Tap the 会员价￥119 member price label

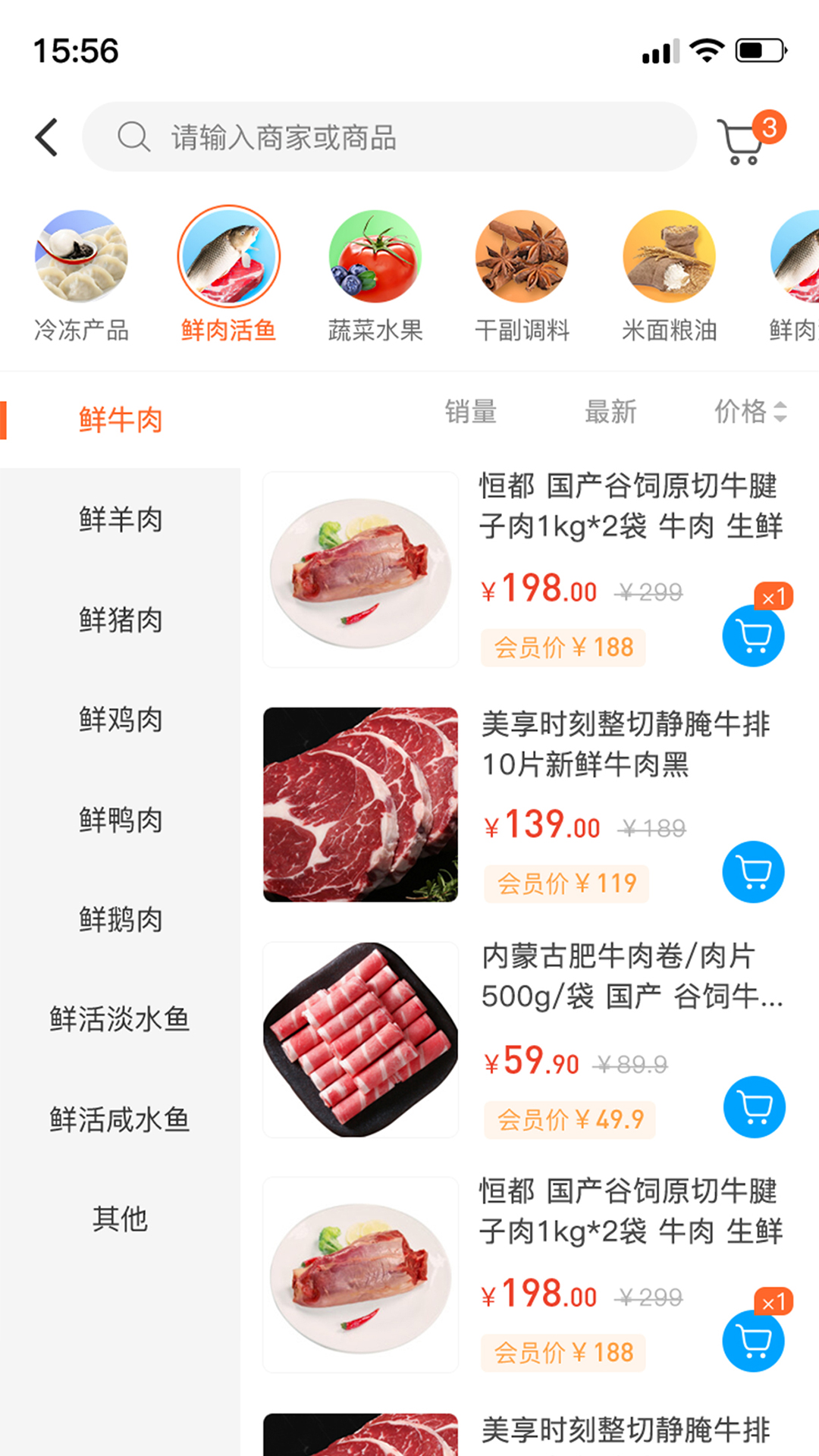(x=567, y=883)
